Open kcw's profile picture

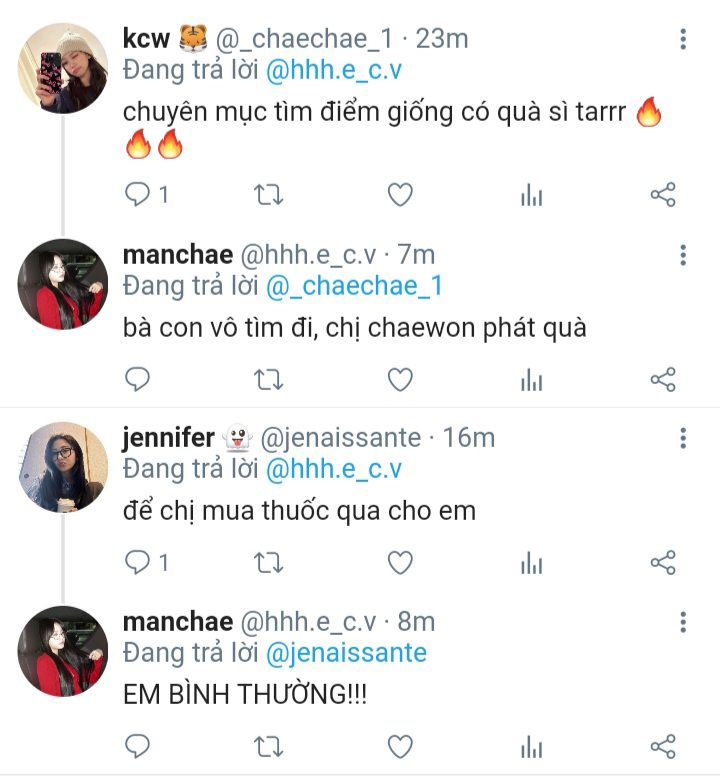coord(62,68)
